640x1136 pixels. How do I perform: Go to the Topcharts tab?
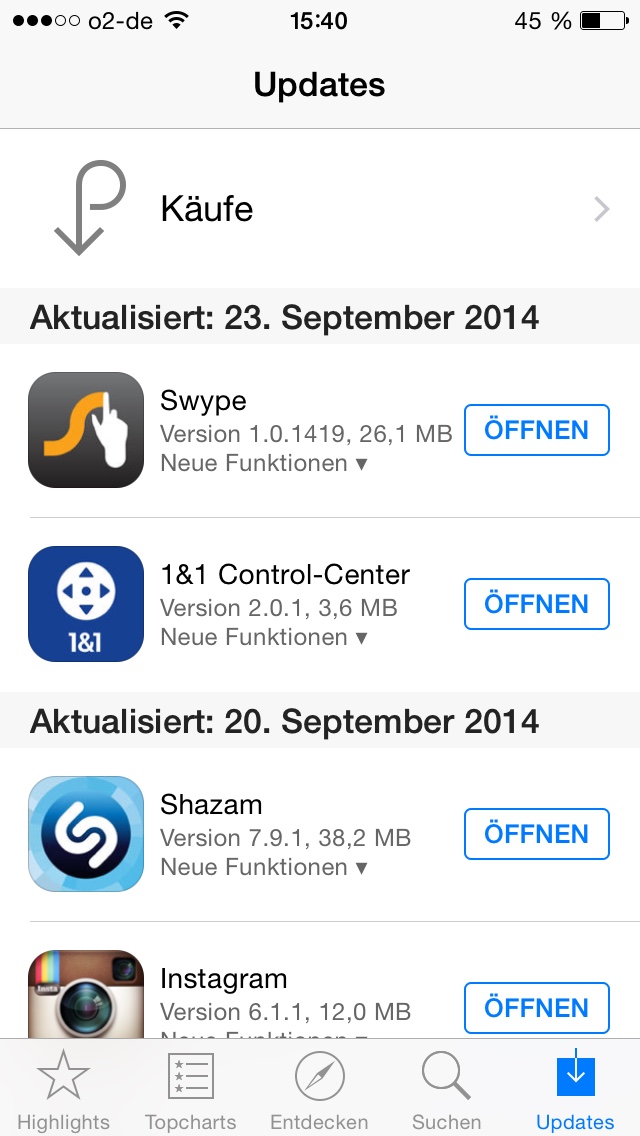coord(191,1089)
